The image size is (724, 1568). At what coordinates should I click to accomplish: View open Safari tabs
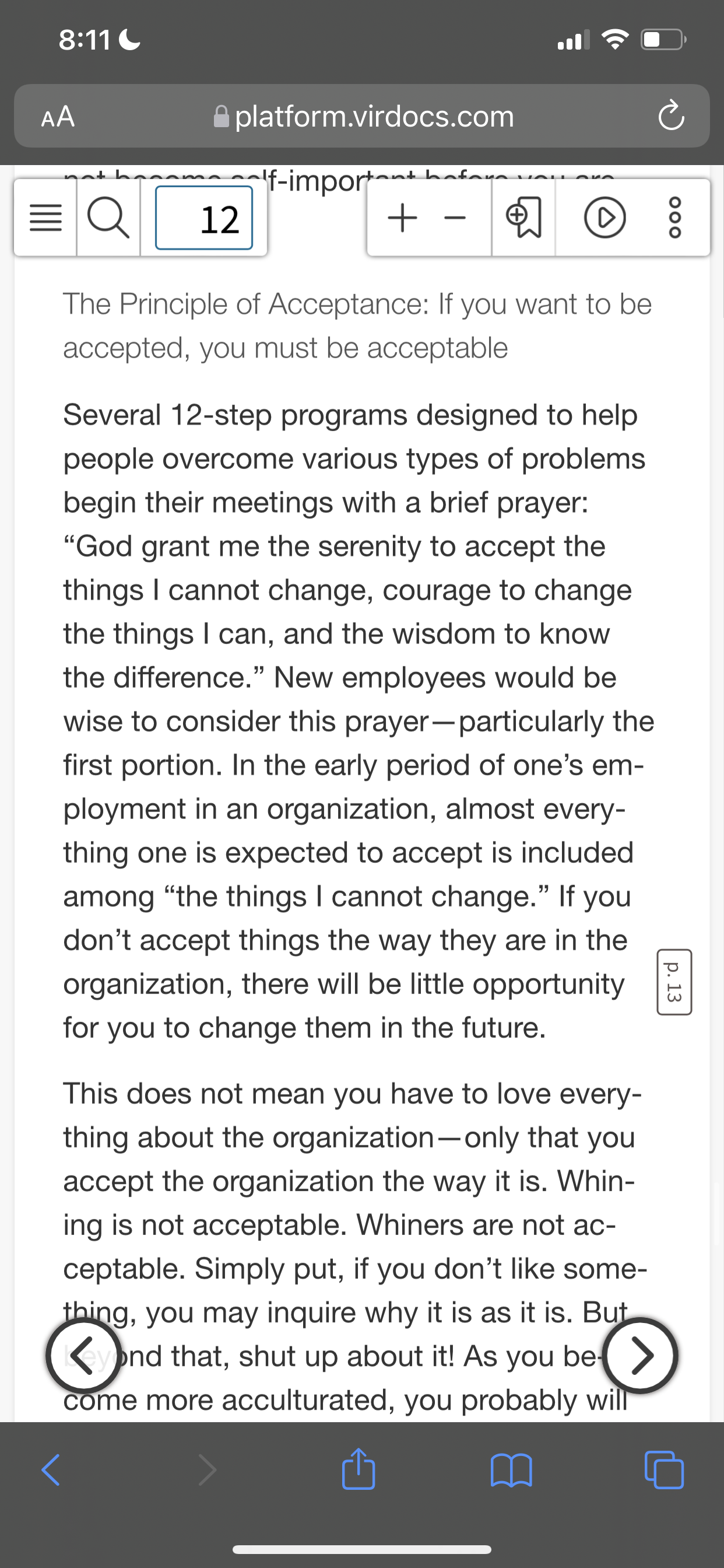664,1470
